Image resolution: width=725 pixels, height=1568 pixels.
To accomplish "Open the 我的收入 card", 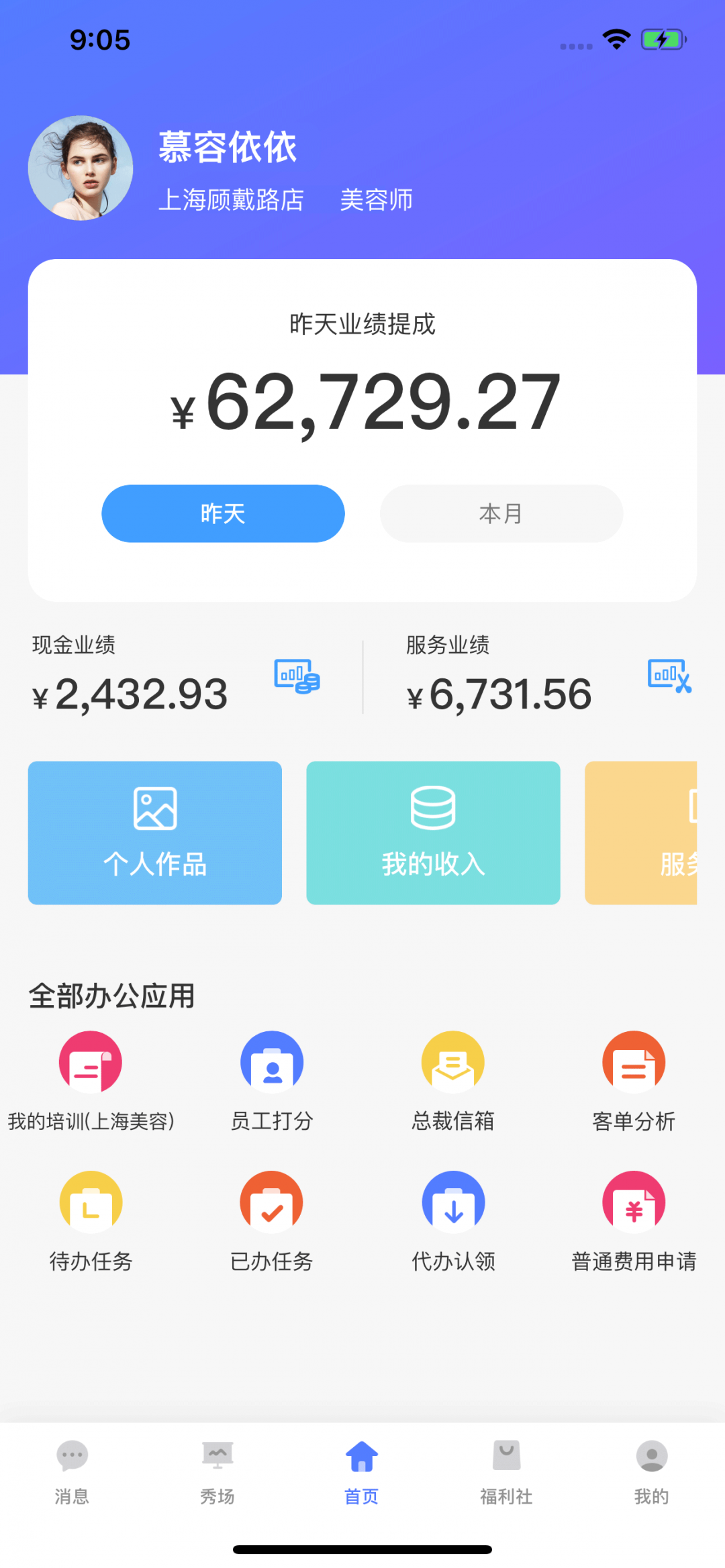I will point(433,833).
